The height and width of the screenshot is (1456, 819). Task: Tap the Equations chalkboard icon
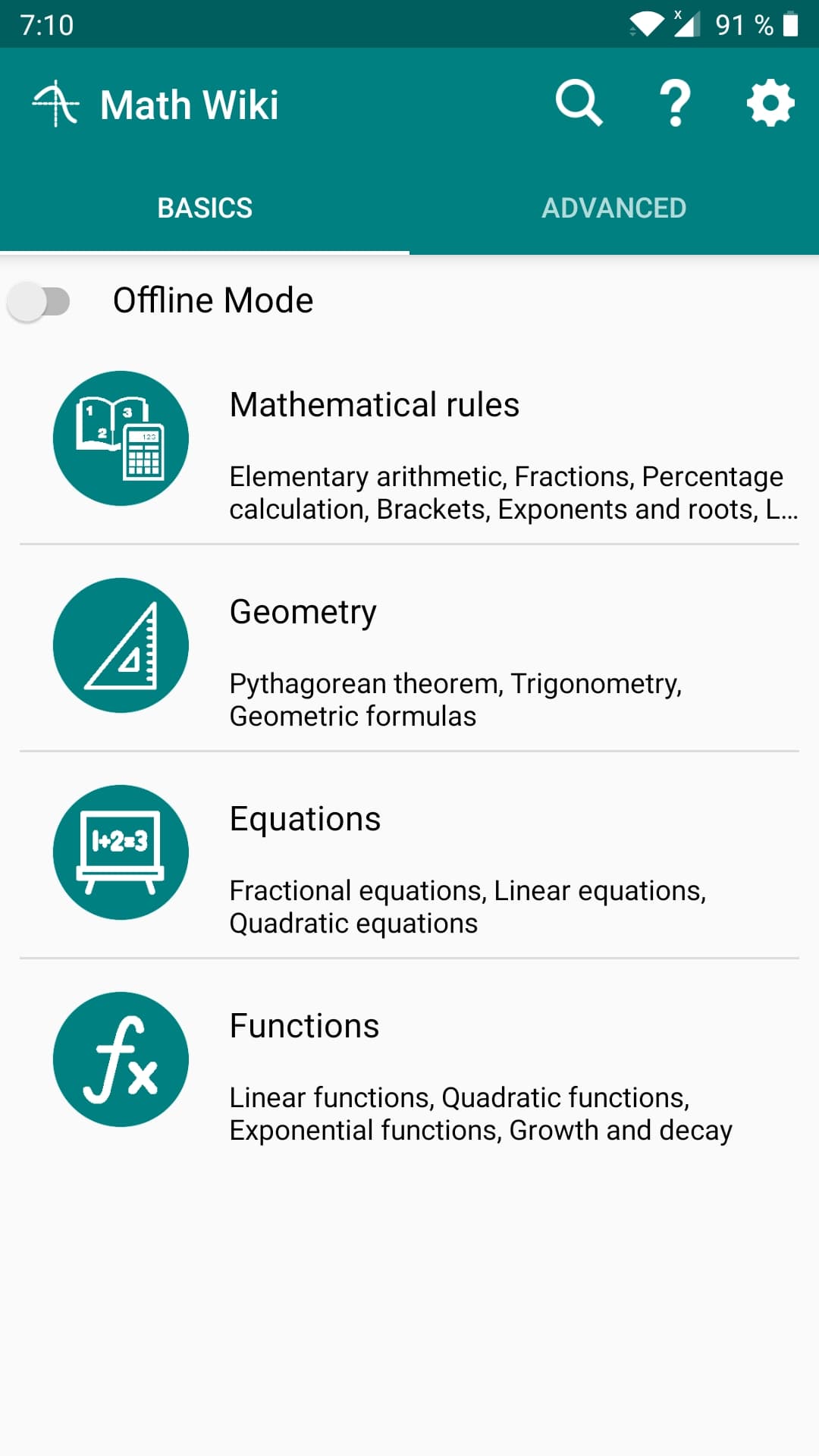pyautogui.click(x=121, y=852)
